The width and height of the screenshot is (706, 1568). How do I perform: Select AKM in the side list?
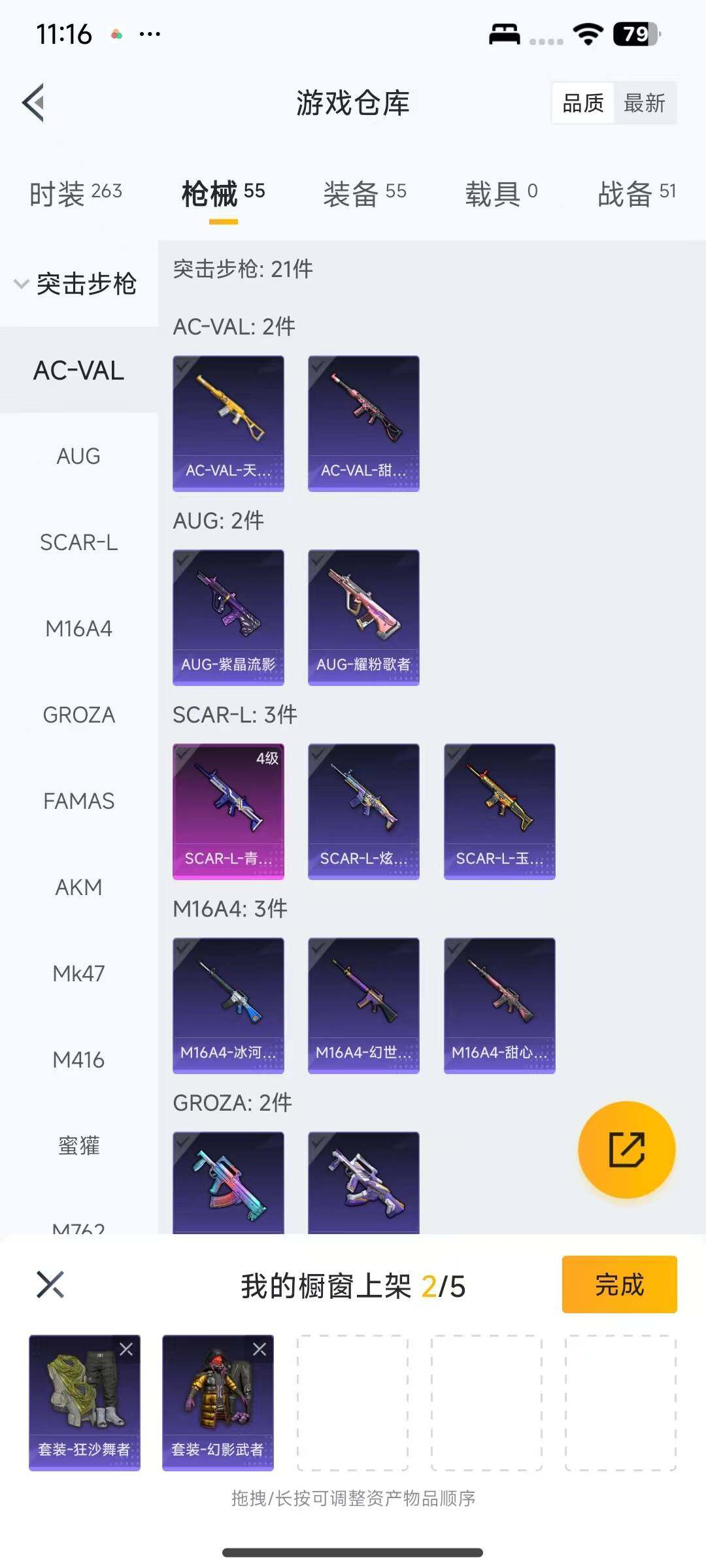(x=78, y=887)
